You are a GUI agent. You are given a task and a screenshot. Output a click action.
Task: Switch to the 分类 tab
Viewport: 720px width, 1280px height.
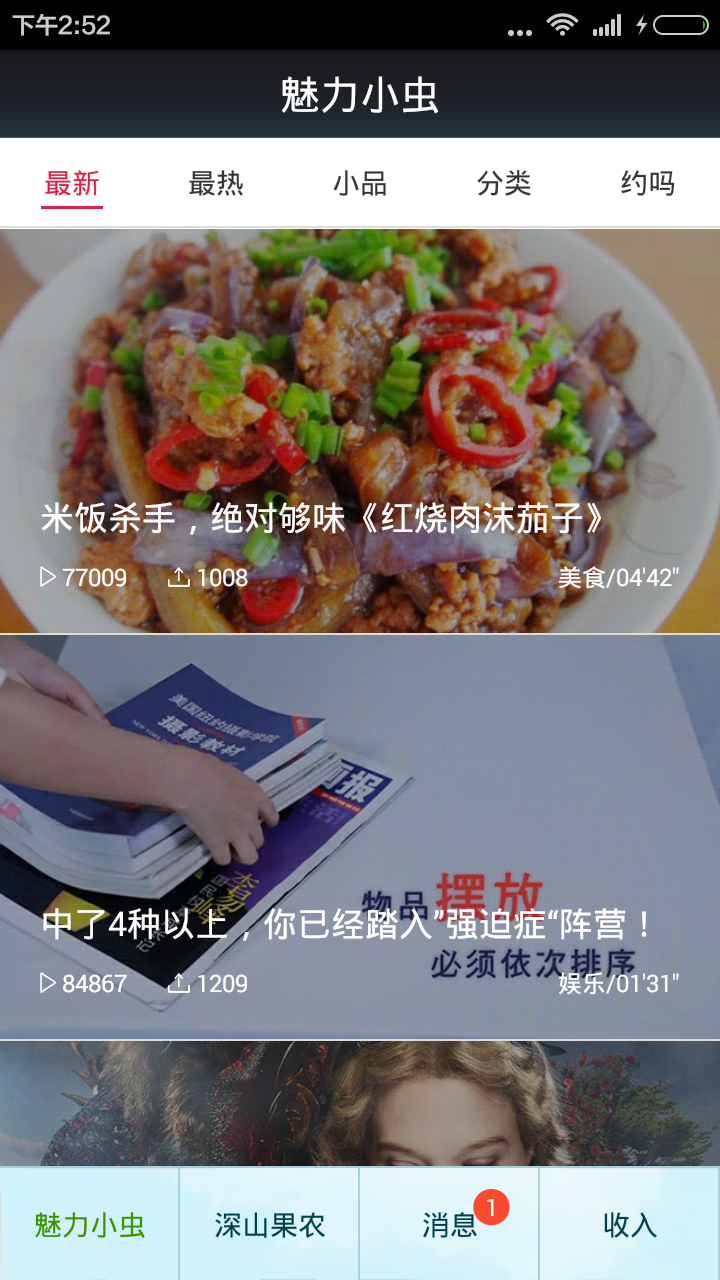click(x=504, y=184)
